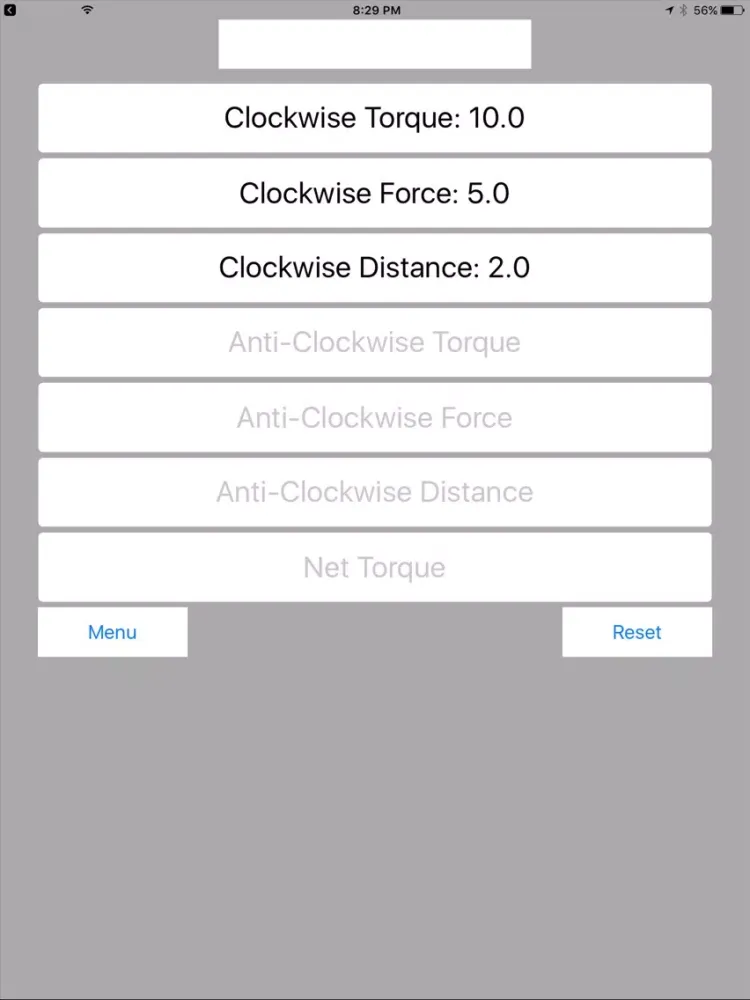The image size is (750, 1000).
Task: Select the Clockwise Force field
Action: [375, 193]
